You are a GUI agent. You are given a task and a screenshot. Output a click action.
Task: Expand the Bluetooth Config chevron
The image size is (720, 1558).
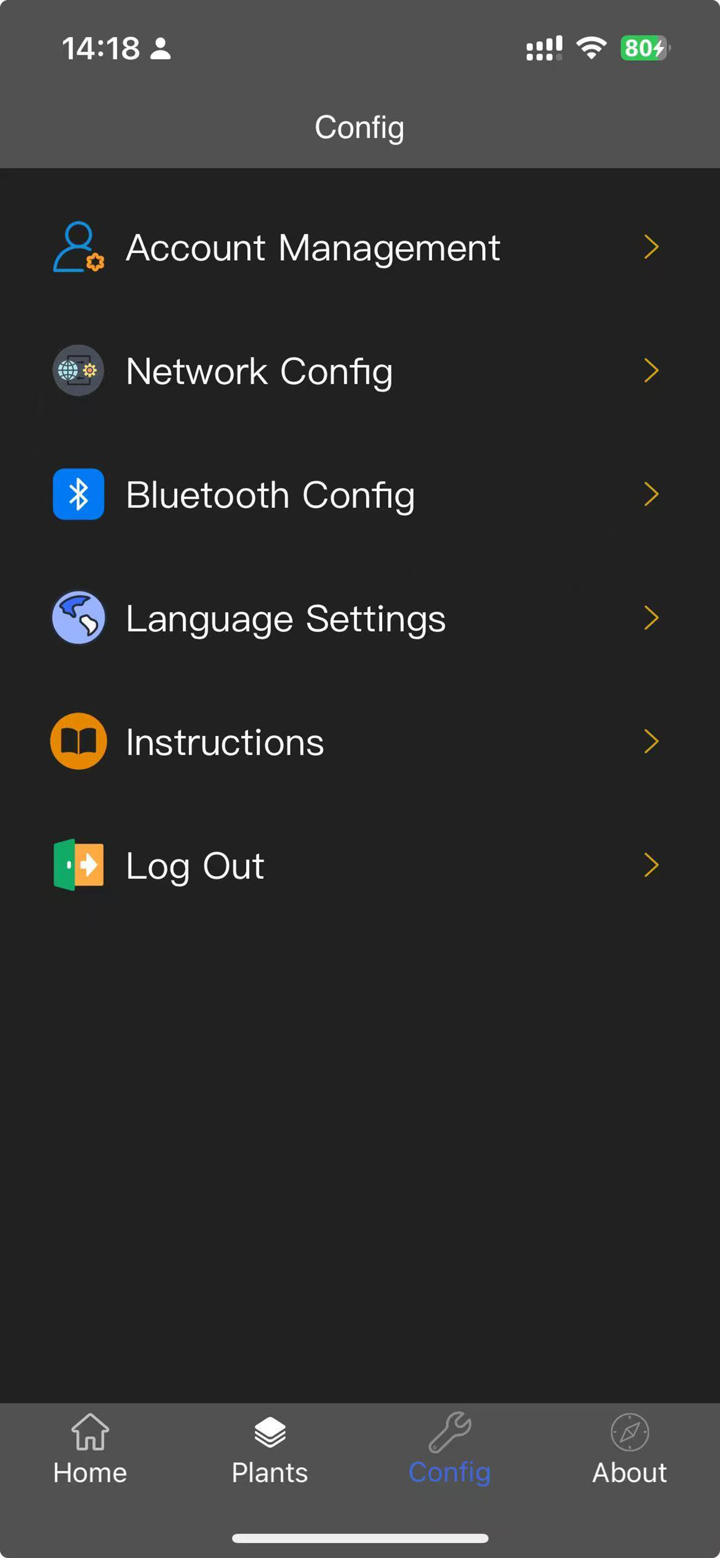pyautogui.click(x=651, y=494)
